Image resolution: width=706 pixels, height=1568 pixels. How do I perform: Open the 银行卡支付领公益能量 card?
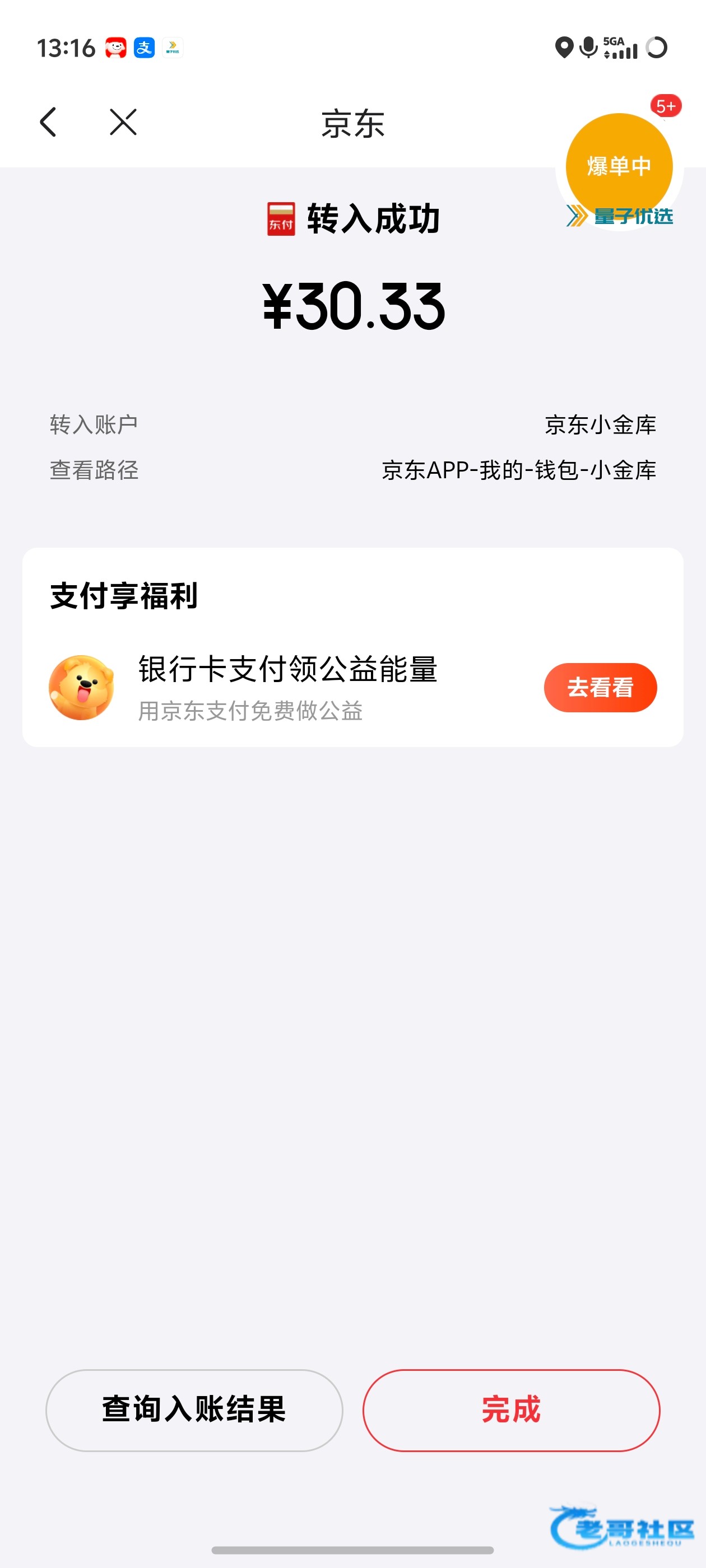(287, 687)
